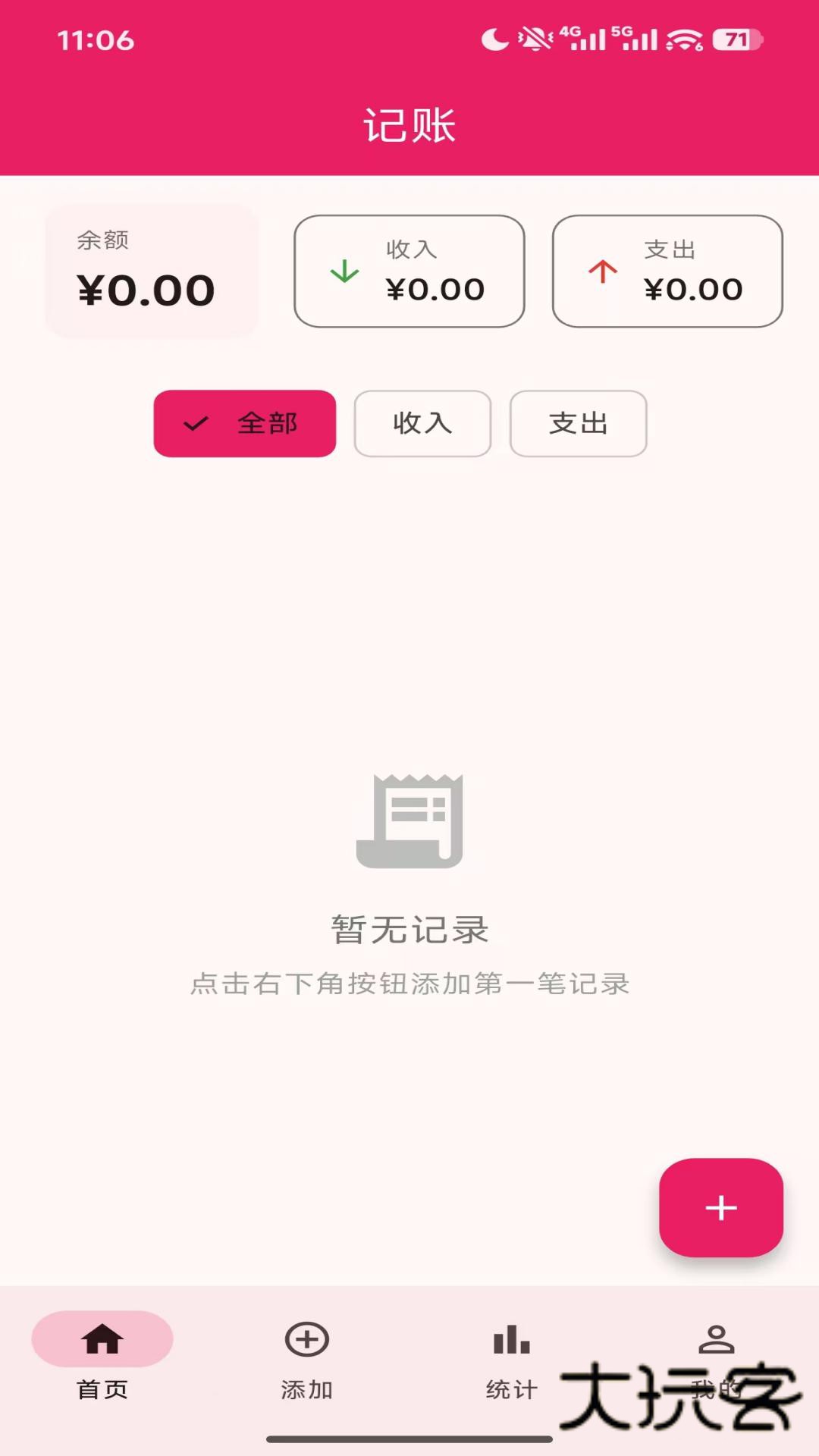The width and height of the screenshot is (819, 1456).
Task: Tap the red expense up arrow icon
Action: coord(601,271)
